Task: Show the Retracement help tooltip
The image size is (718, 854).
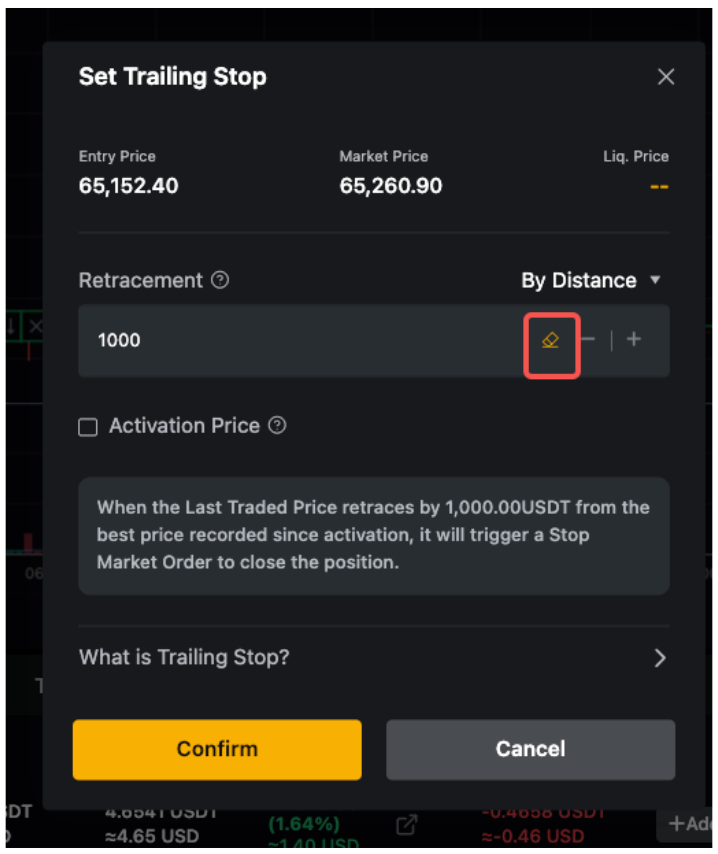Action: pyautogui.click(x=221, y=281)
